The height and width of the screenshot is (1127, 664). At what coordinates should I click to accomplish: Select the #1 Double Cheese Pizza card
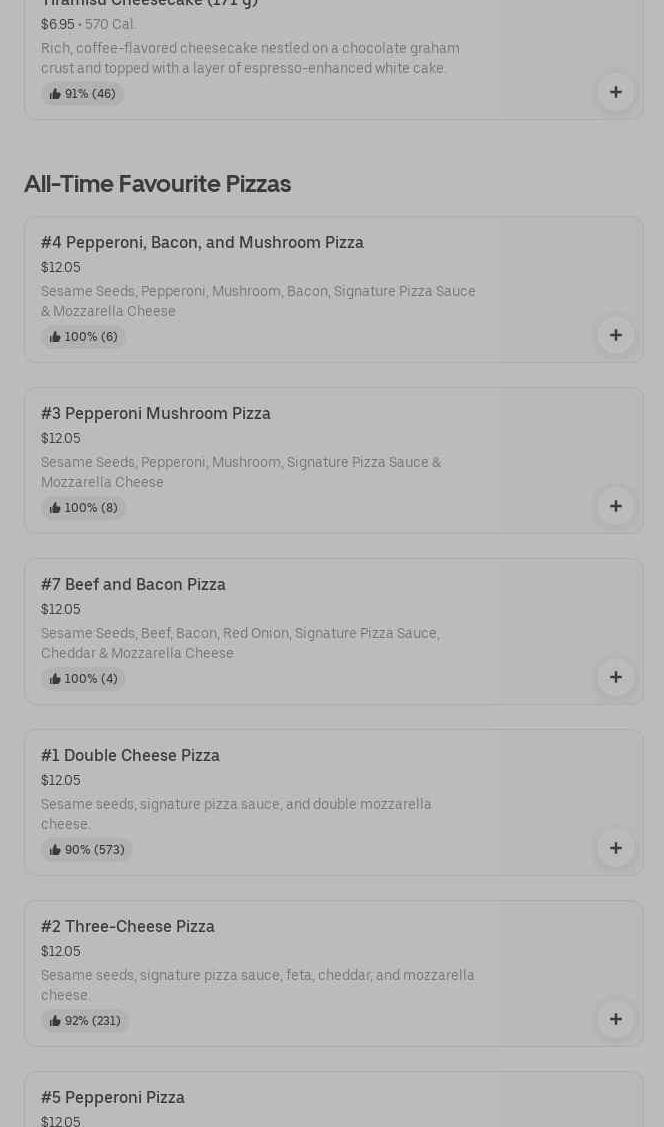[x=130, y=756]
